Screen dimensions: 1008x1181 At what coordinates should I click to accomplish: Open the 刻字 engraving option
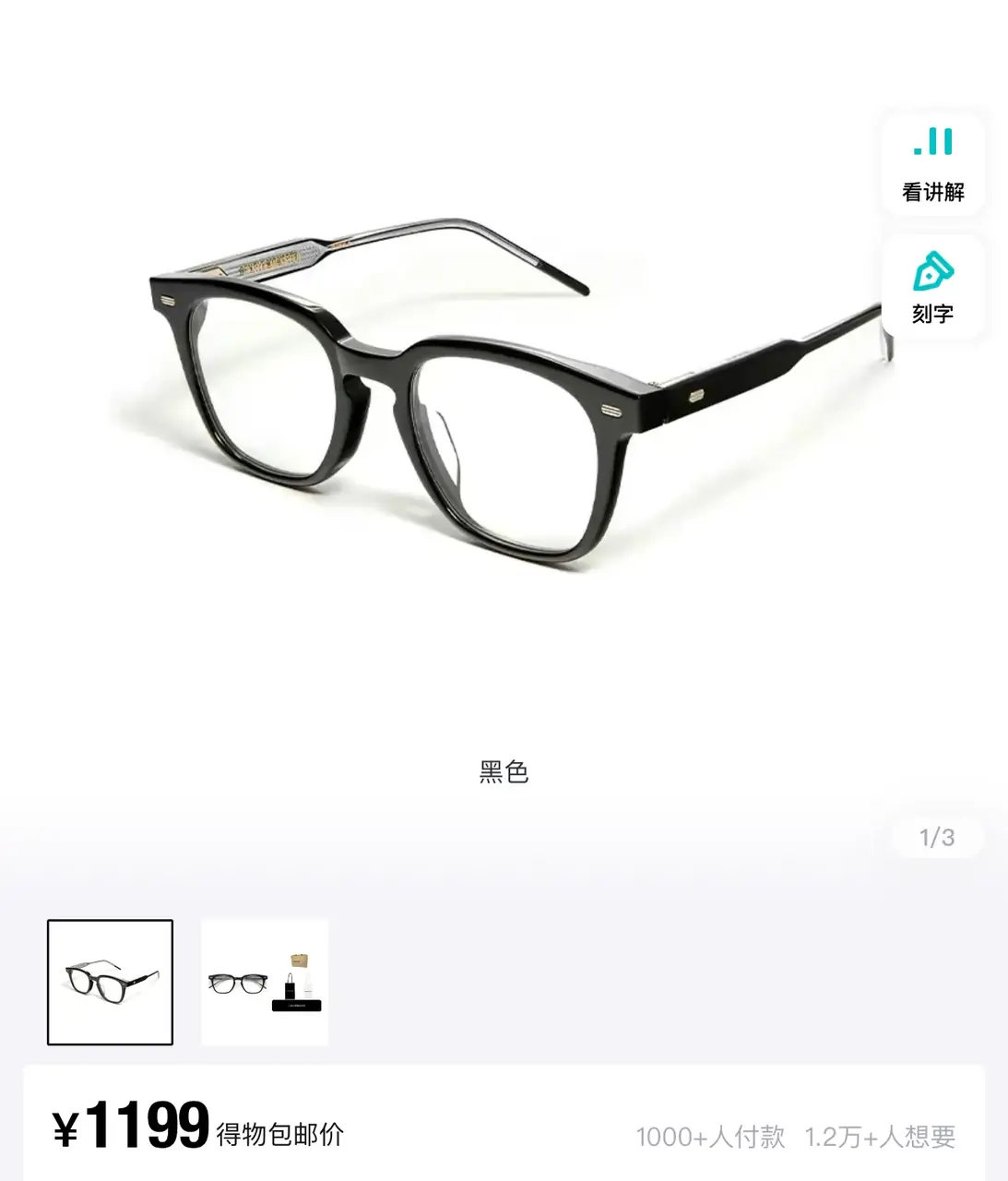[x=932, y=287]
